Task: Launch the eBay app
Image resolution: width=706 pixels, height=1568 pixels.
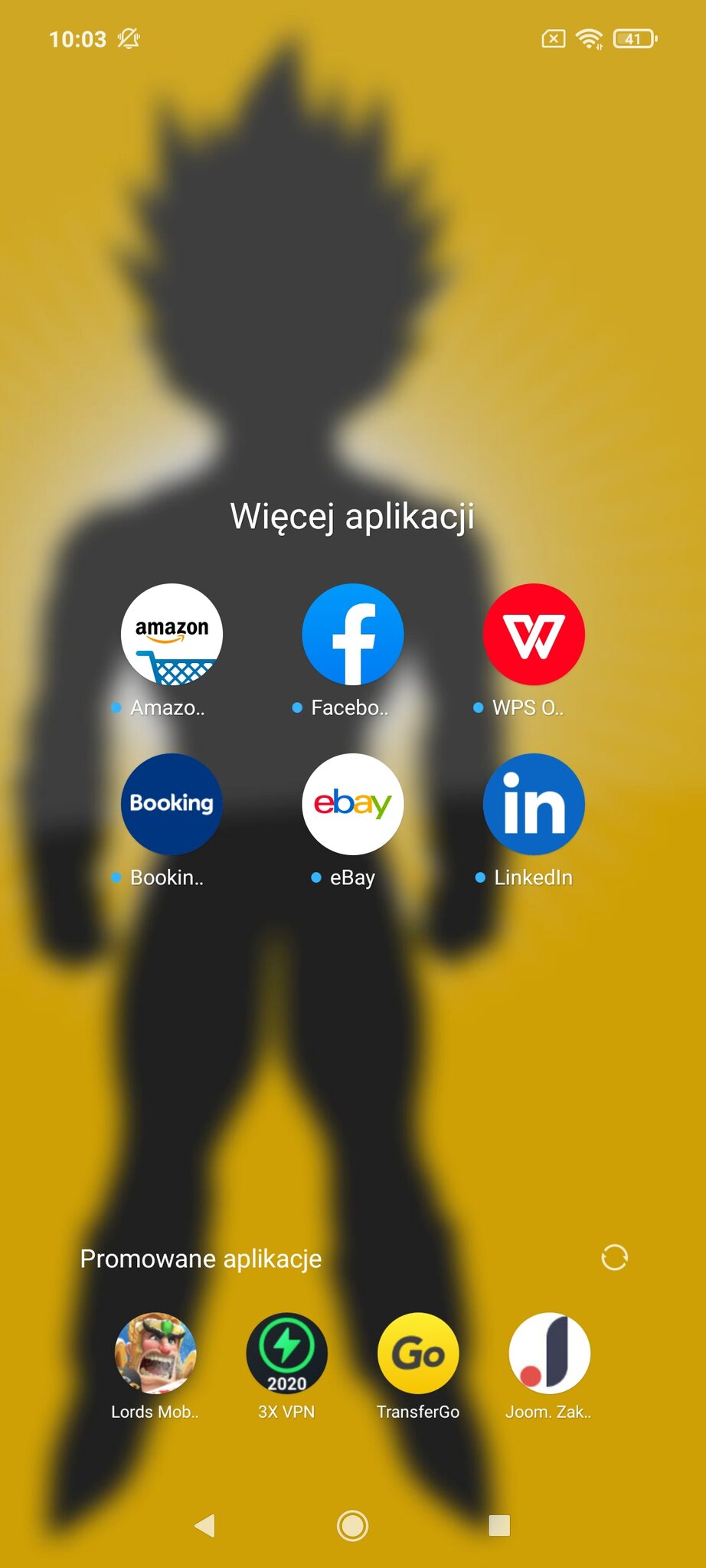Action: pos(352,804)
